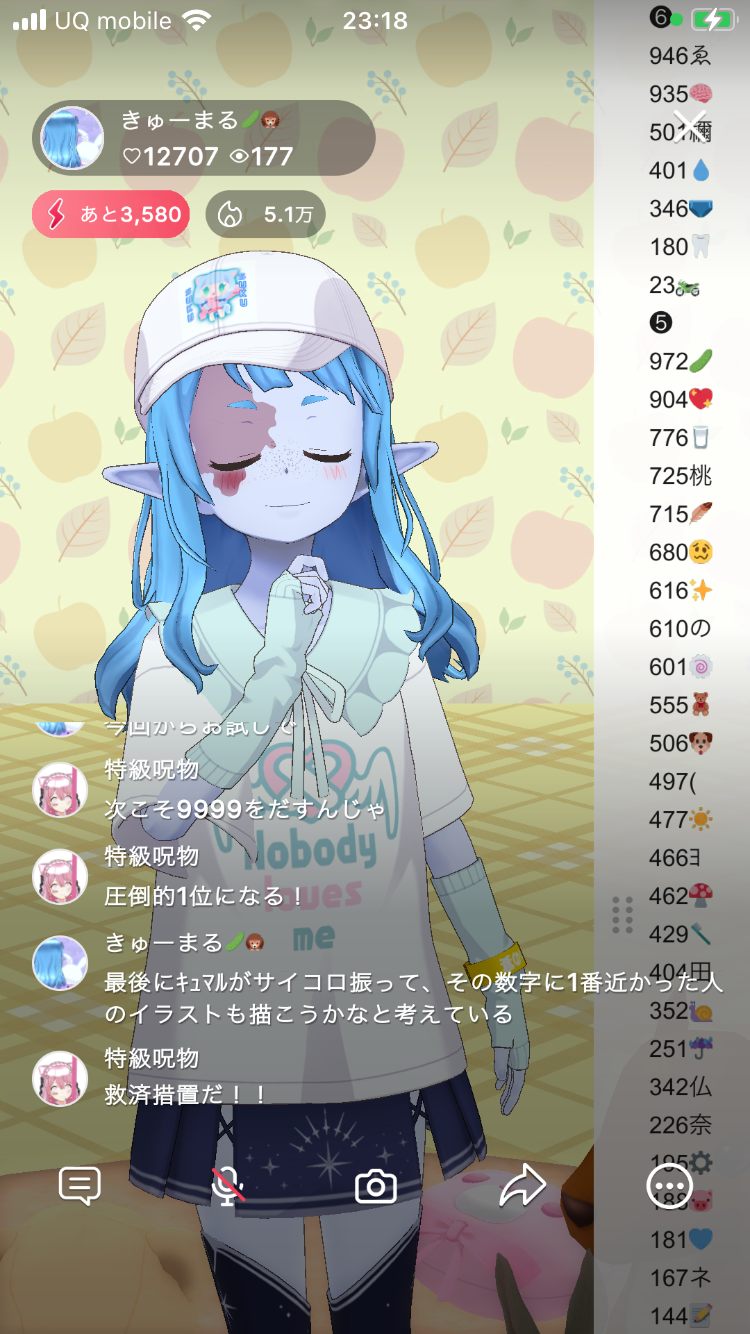Open the comment input bubble
The width and height of the screenshot is (750, 1334).
[x=80, y=1186]
